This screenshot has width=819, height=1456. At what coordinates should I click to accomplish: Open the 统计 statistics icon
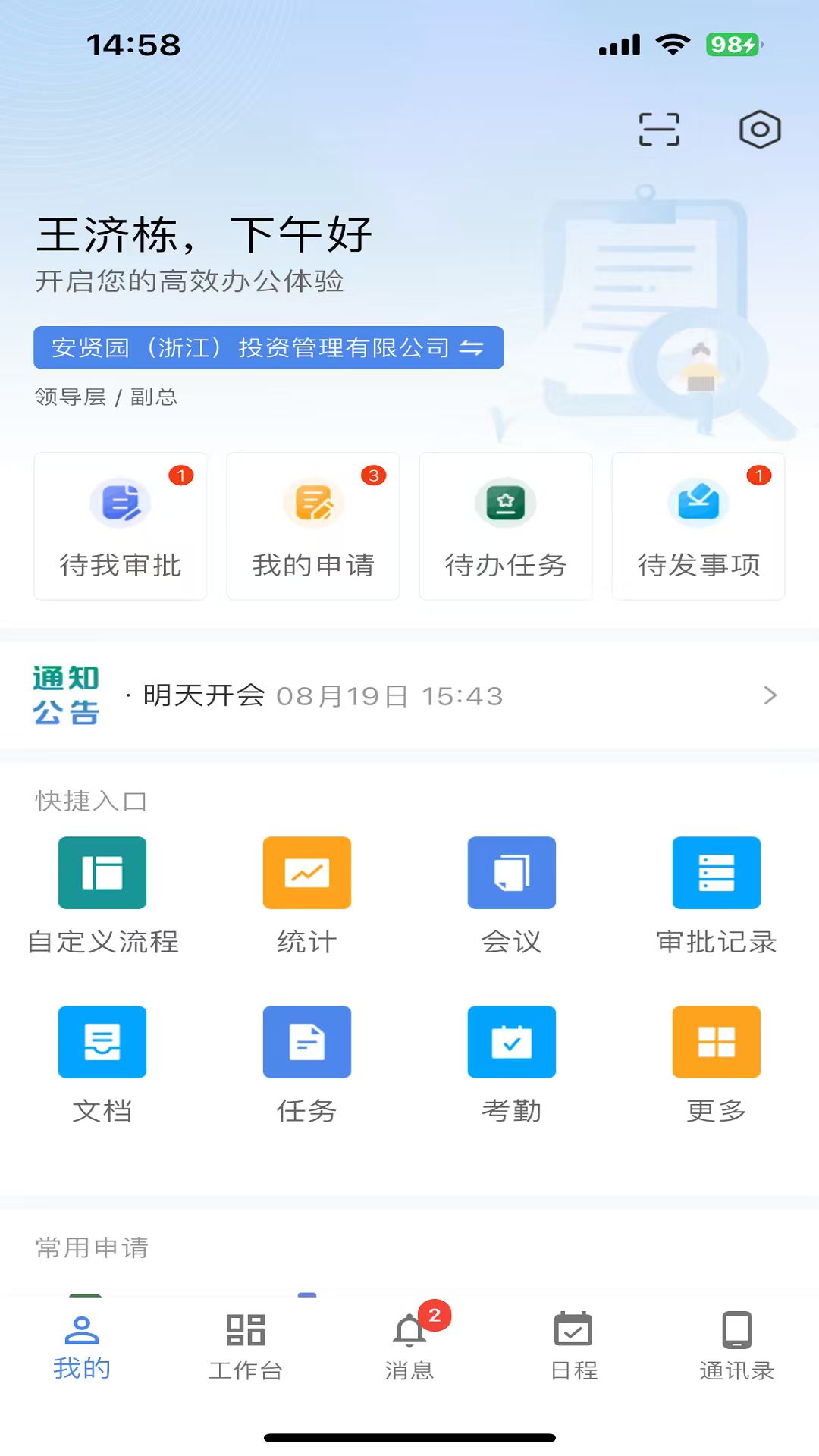point(306,873)
